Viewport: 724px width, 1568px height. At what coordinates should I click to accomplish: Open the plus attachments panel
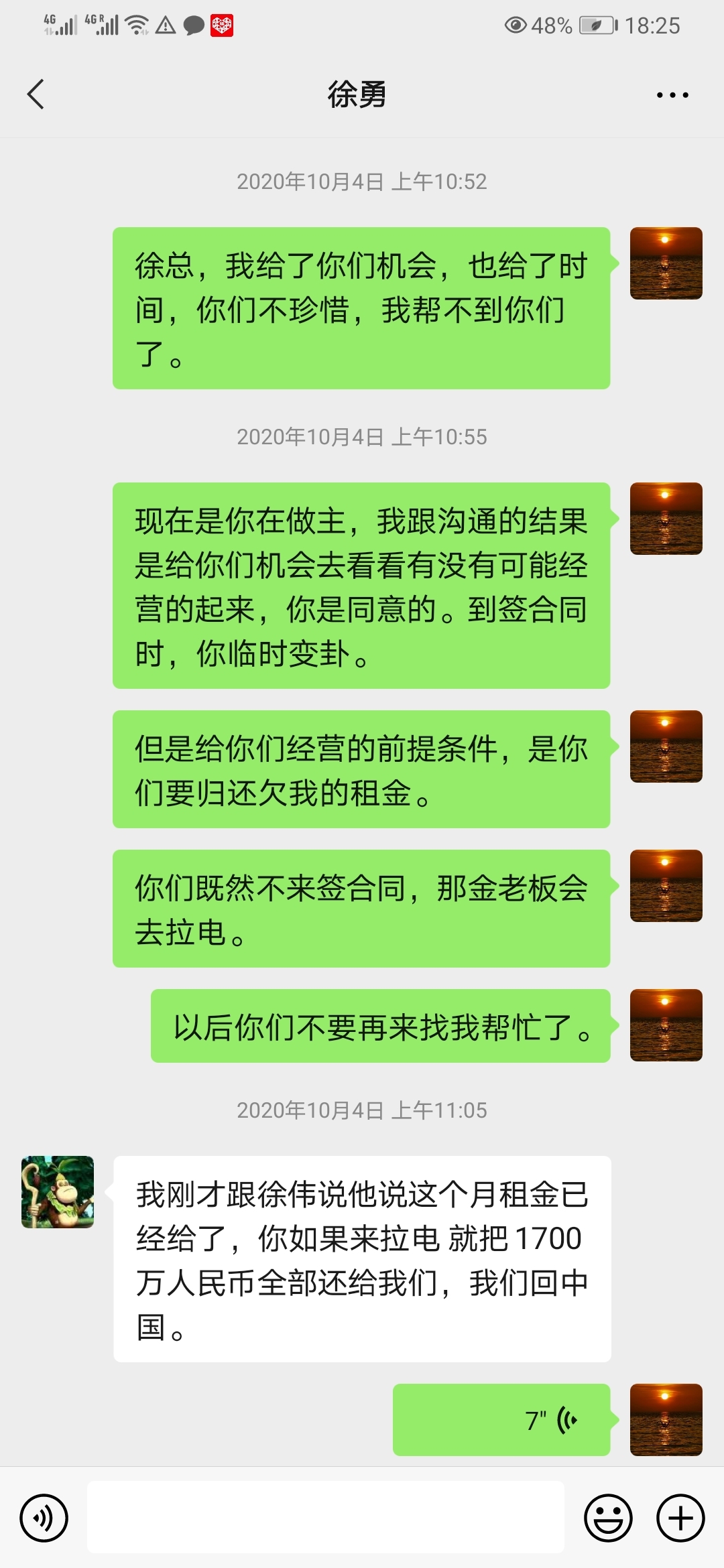[680, 1518]
